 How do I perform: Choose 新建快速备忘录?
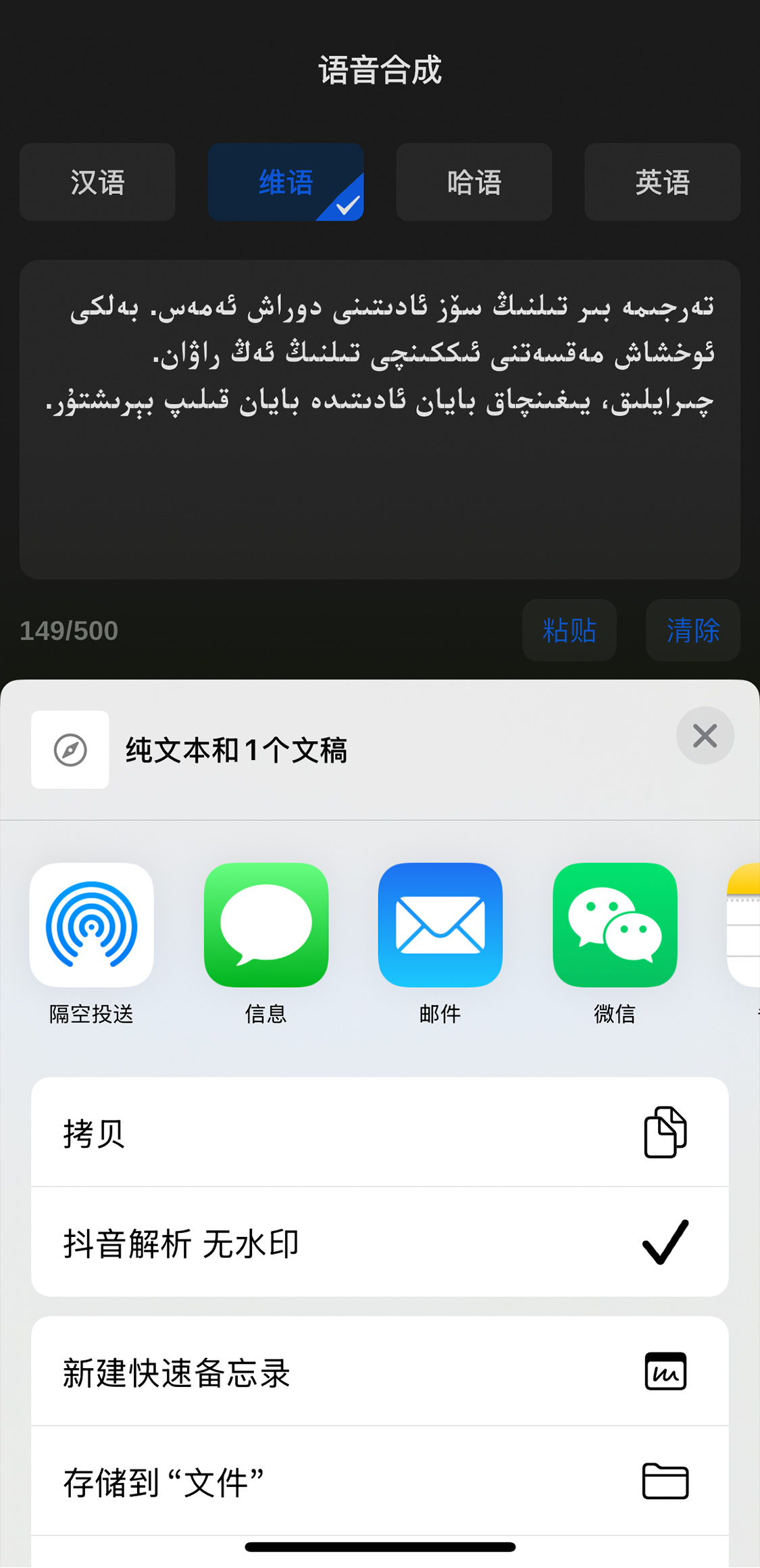pos(380,1372)
